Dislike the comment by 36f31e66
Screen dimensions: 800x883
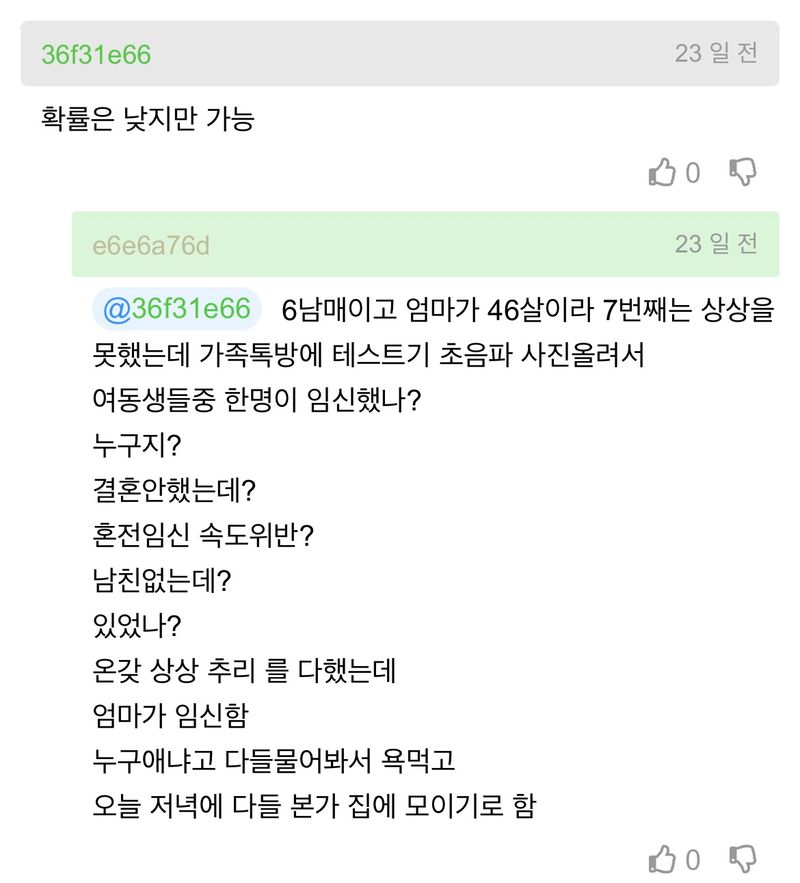[742, 173]
